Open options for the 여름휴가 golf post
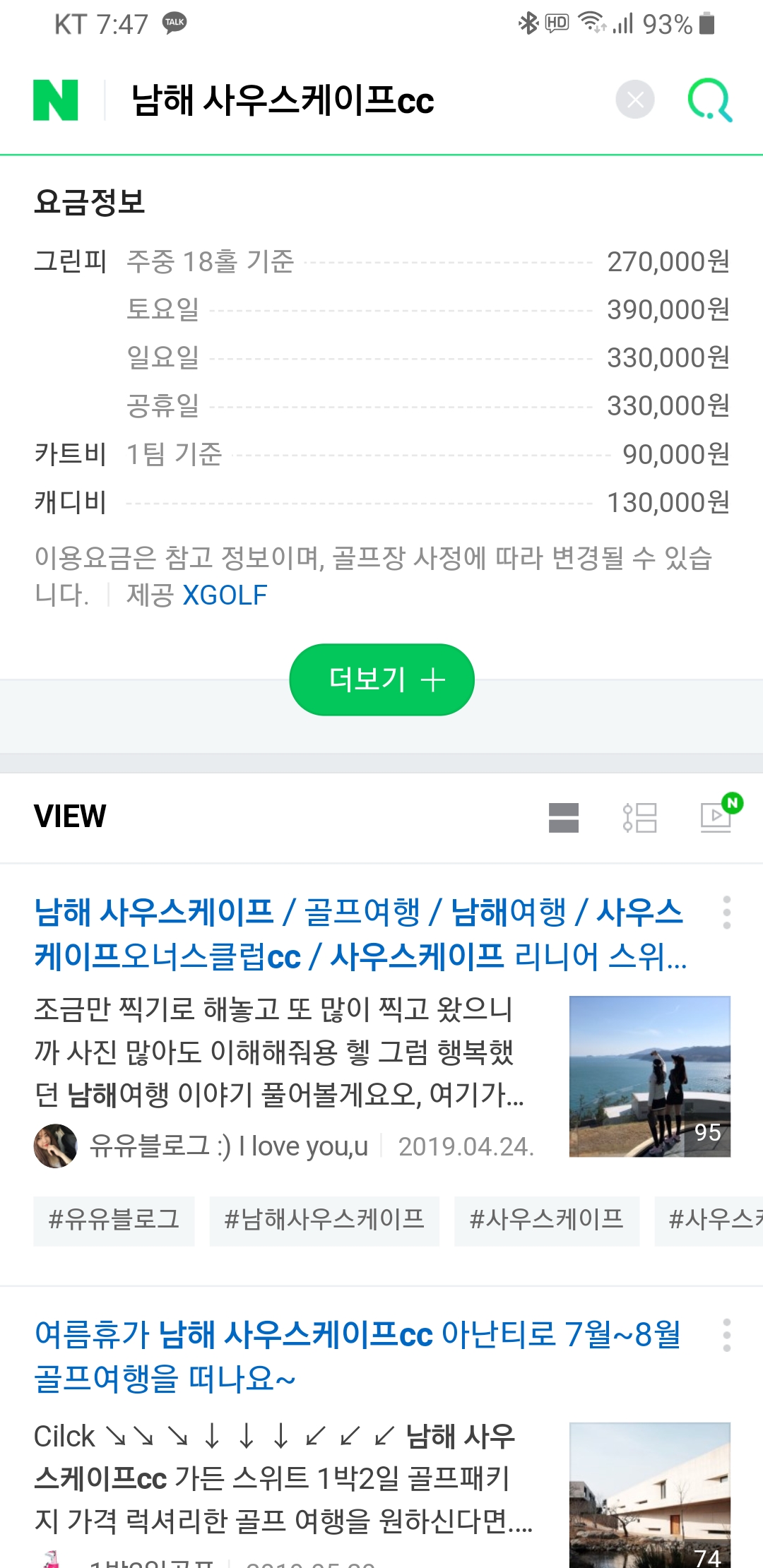 pos(726,1335)
